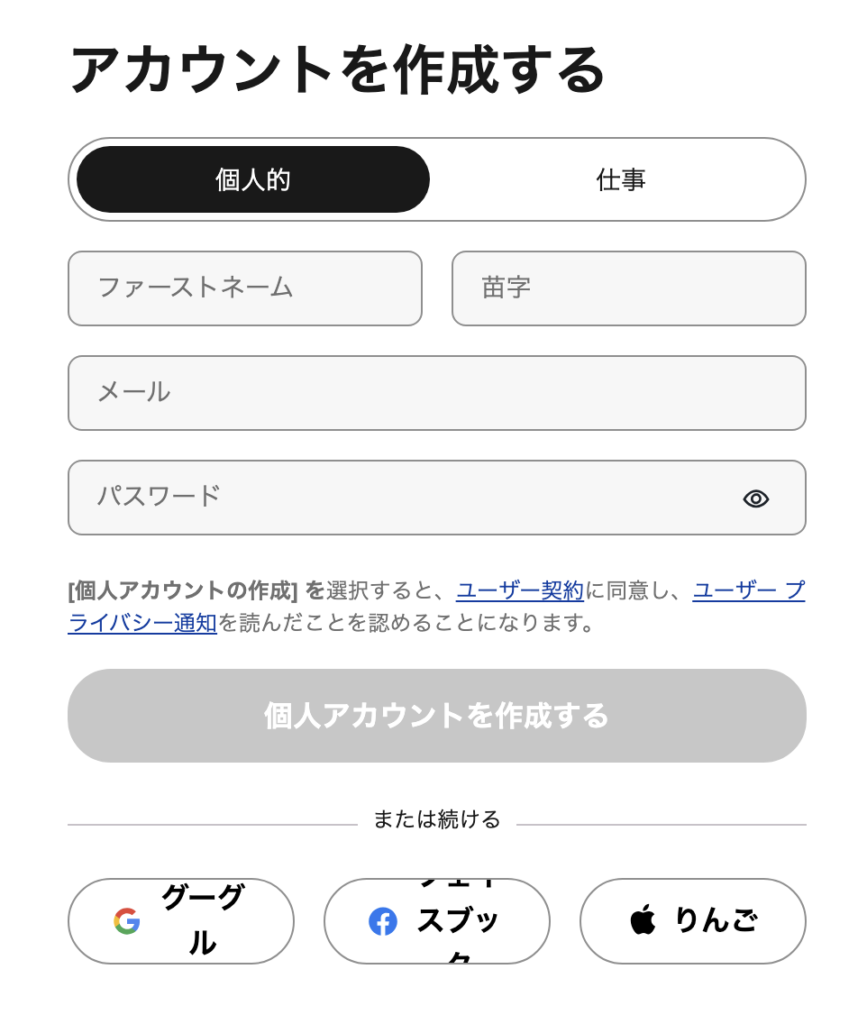
Task: Show password with the eye icon
Action: (x=756, y=499)
